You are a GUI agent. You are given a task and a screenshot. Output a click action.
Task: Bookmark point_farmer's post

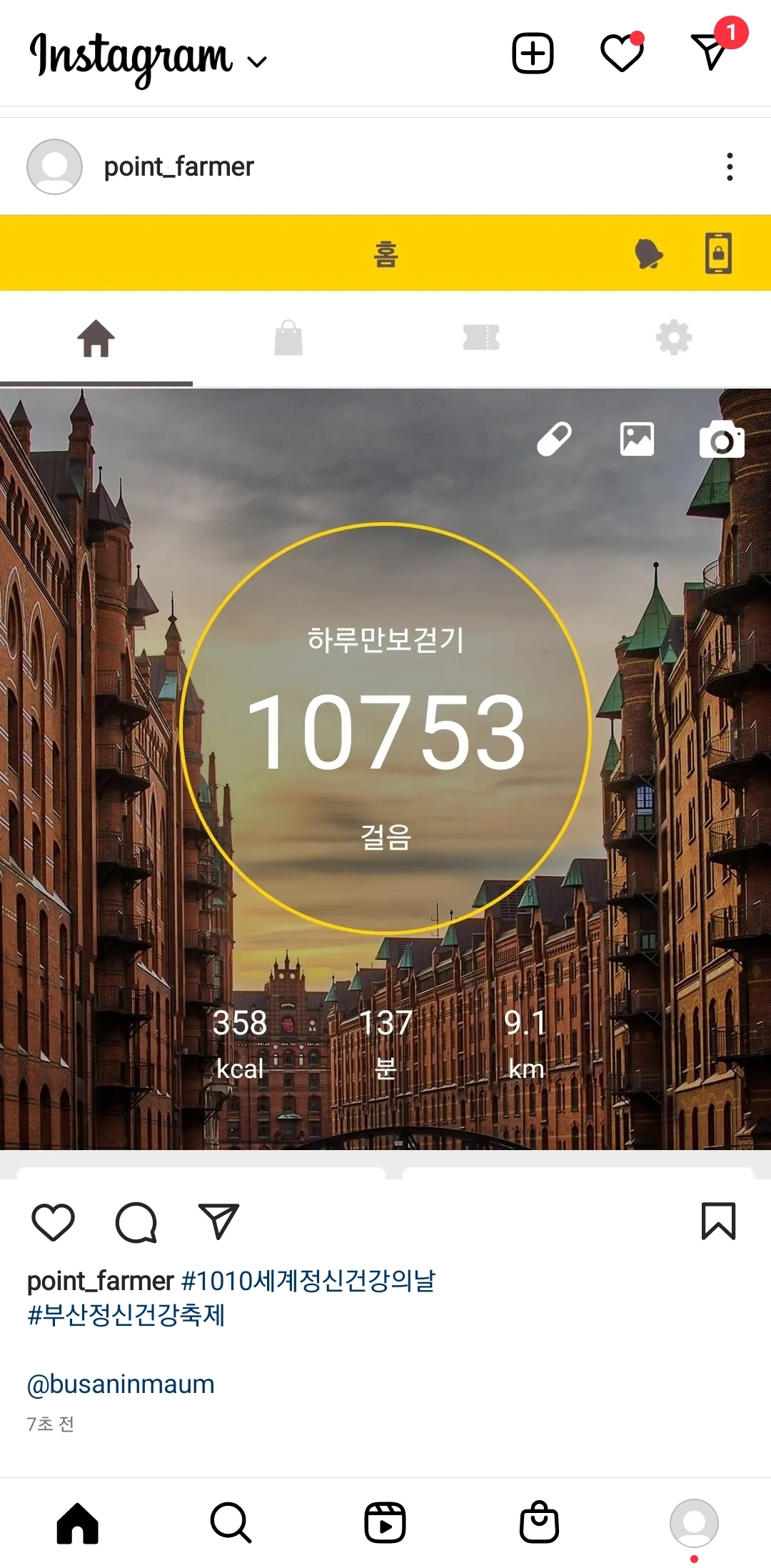coord(718,1222)
